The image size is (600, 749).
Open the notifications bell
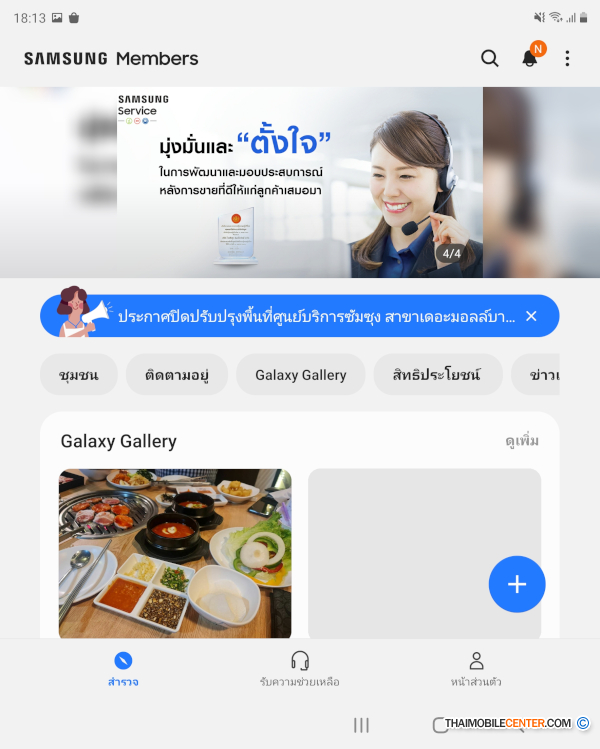point(530,58)
